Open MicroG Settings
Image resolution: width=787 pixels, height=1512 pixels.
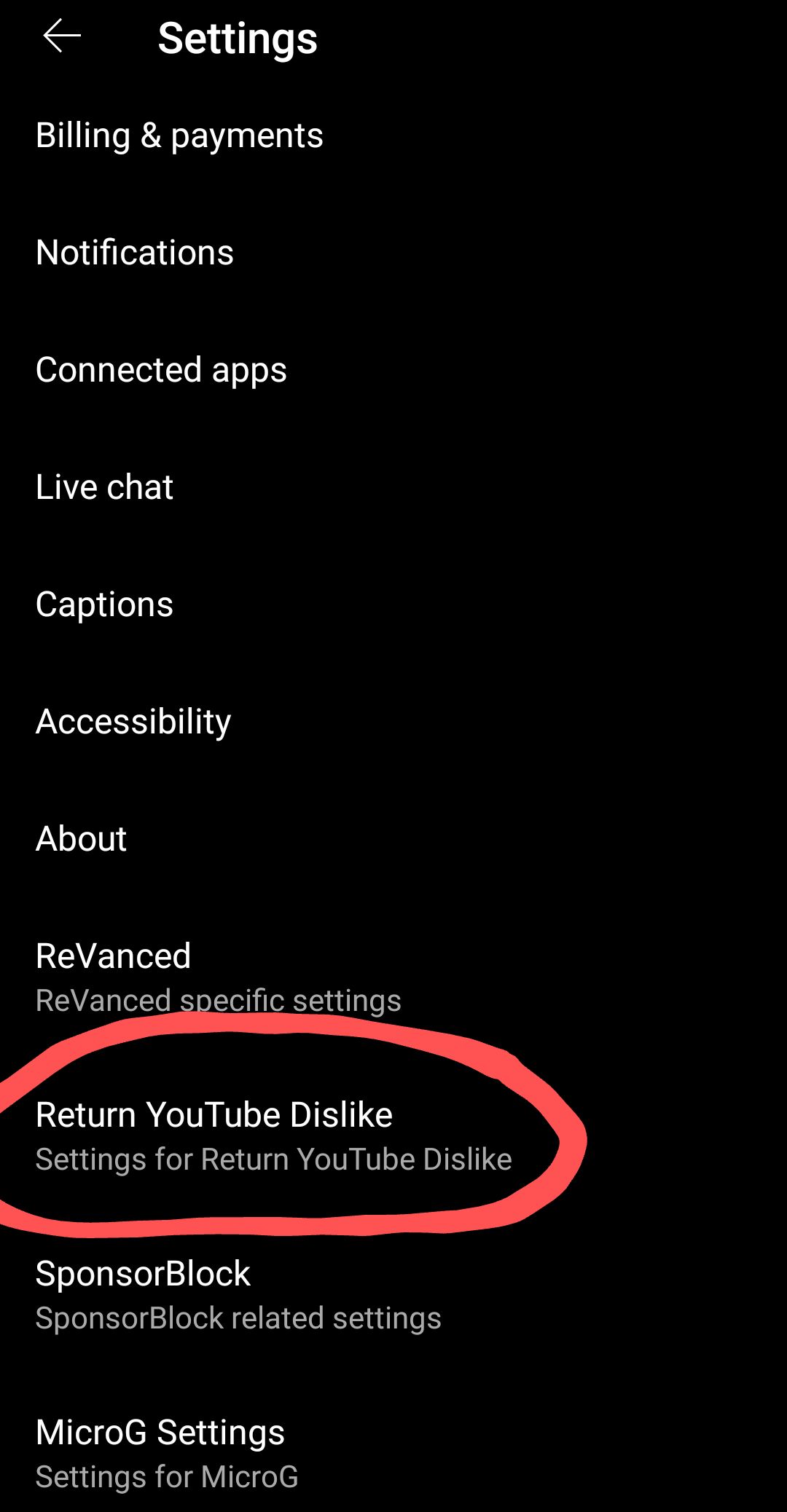pos(167,1453)
